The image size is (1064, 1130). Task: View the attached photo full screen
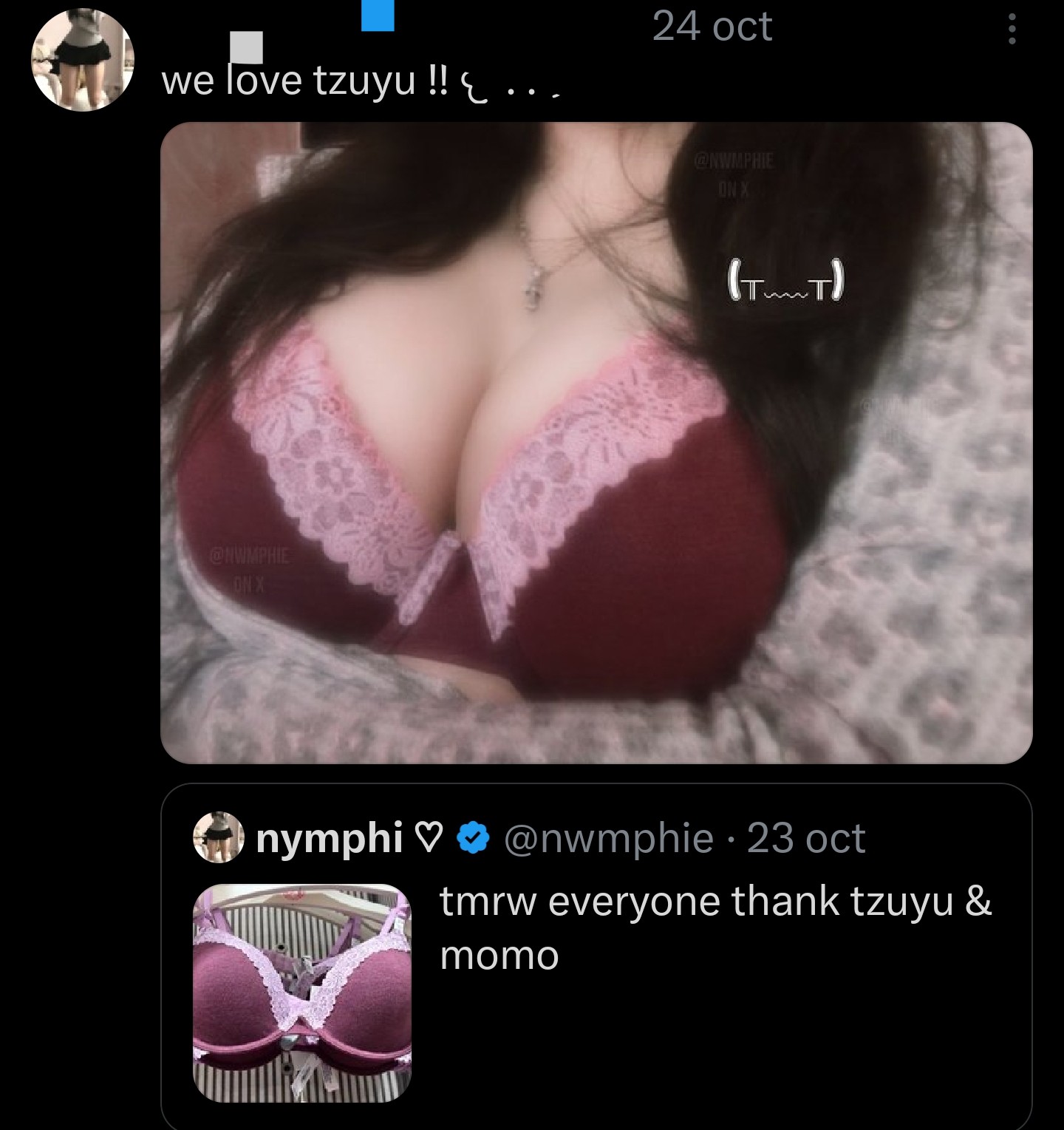(596, 442)
